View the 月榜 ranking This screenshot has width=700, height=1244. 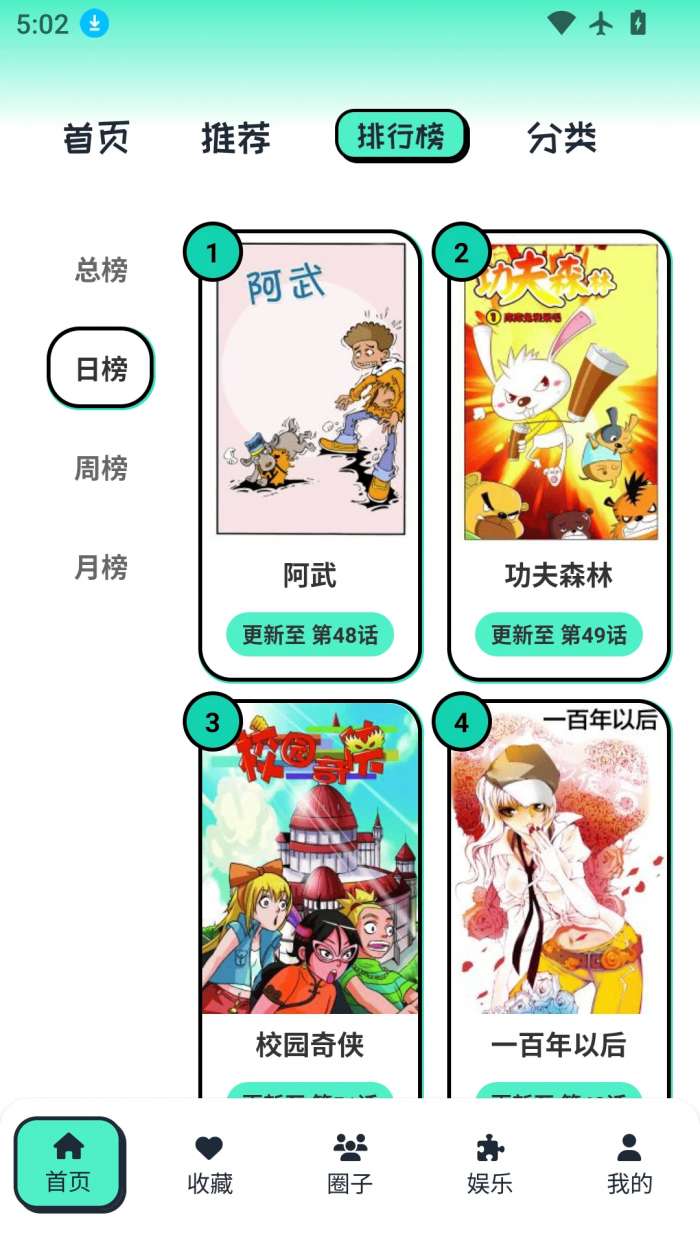pos(101,567)
